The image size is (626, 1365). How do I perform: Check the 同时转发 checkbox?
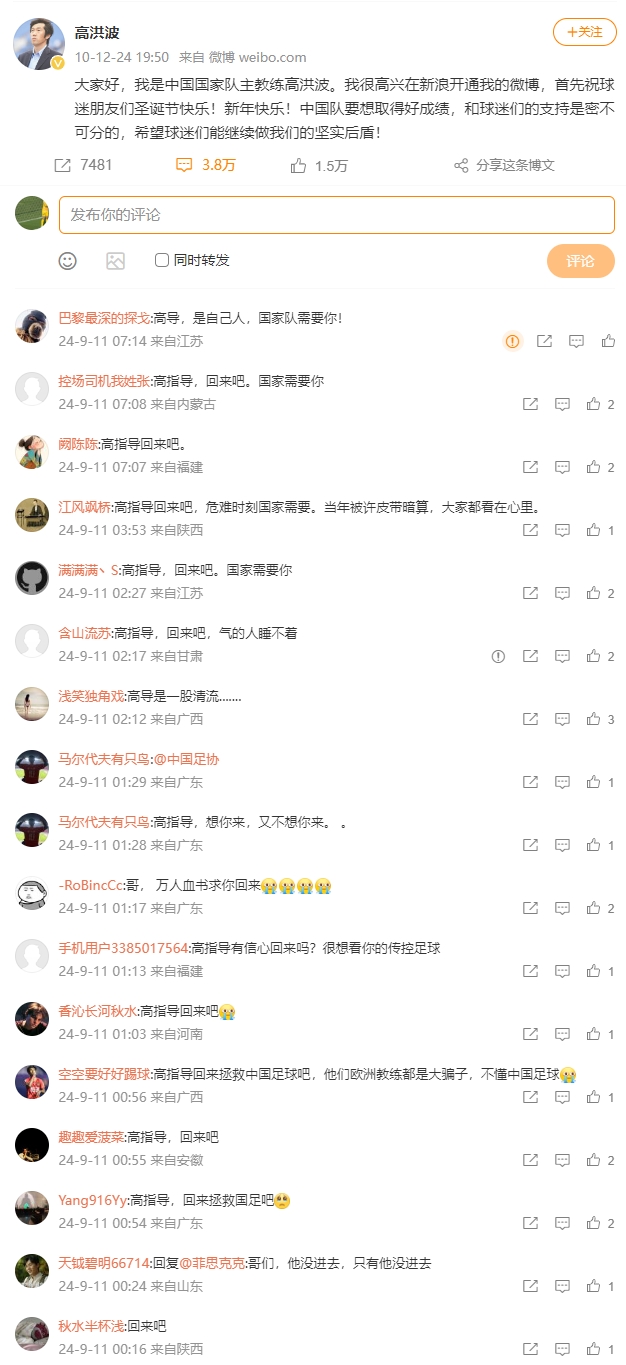coord(162,260)
